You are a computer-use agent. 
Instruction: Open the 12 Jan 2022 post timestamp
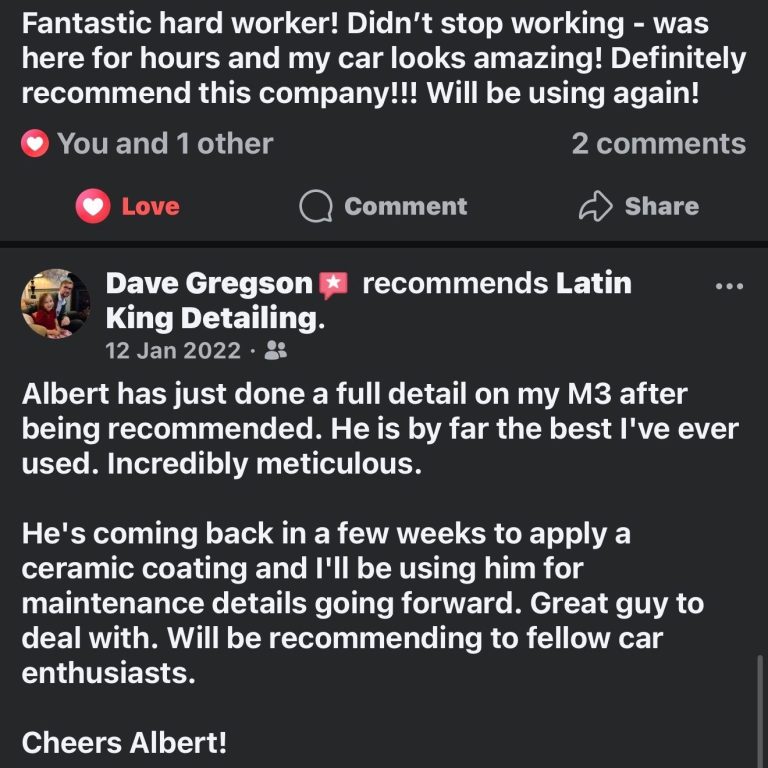point(173,351)
